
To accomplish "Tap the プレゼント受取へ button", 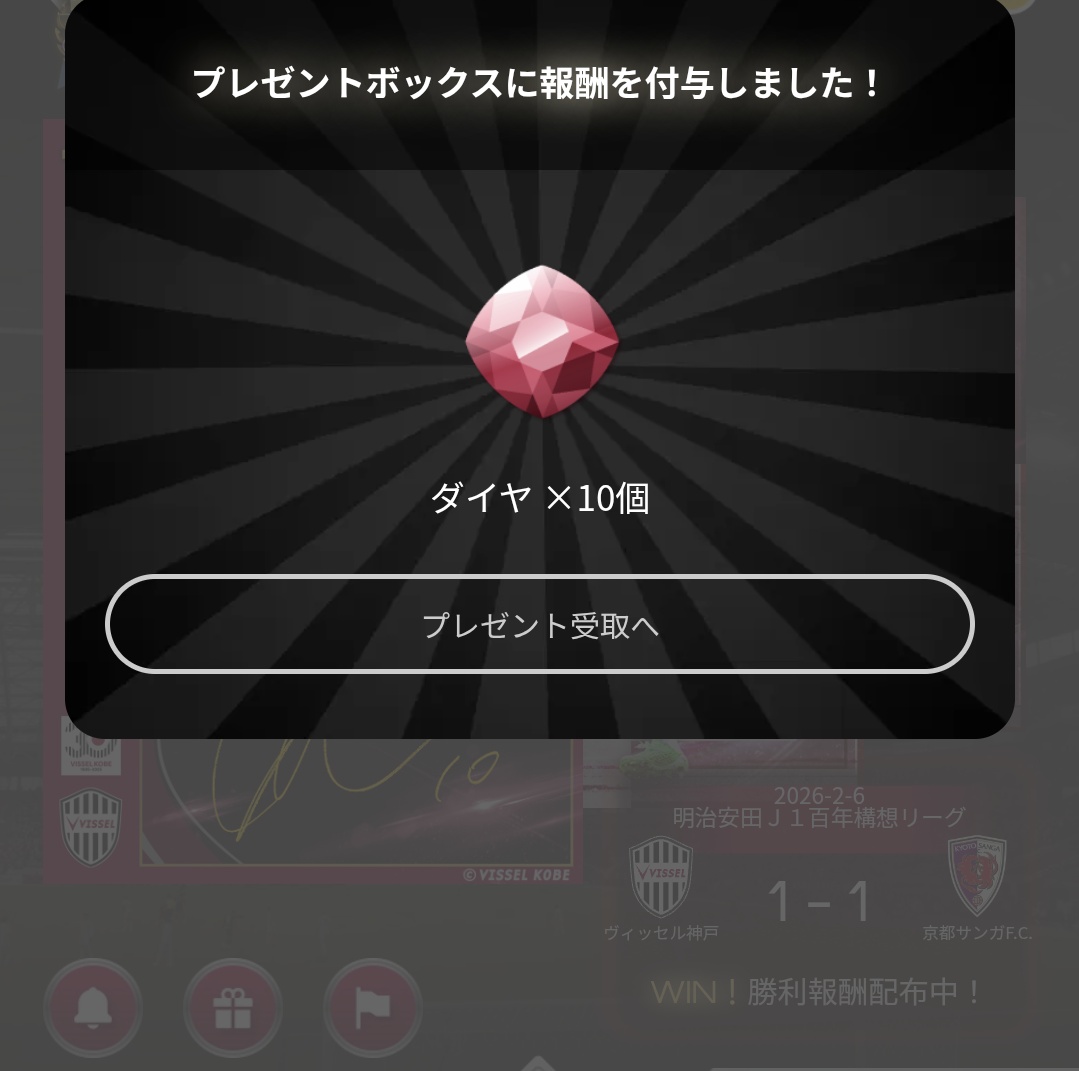I will coord(539,624).
